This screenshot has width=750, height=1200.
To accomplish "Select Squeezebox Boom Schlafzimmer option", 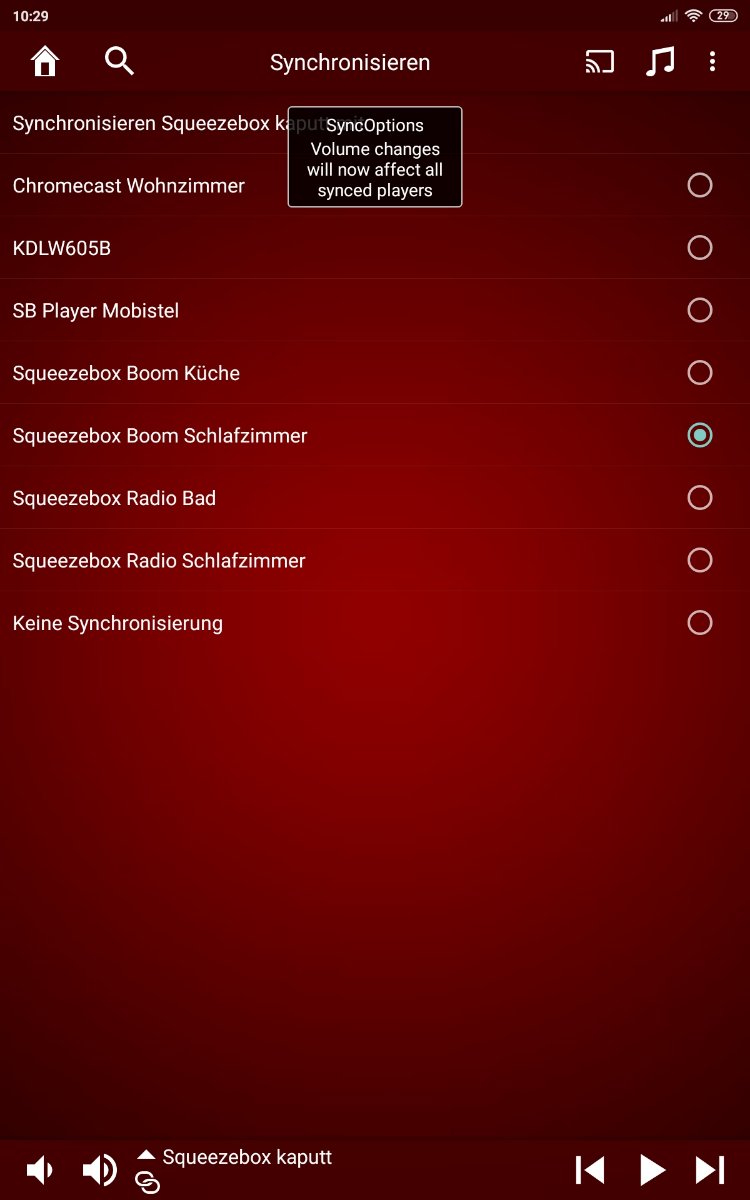I will 700,435.
